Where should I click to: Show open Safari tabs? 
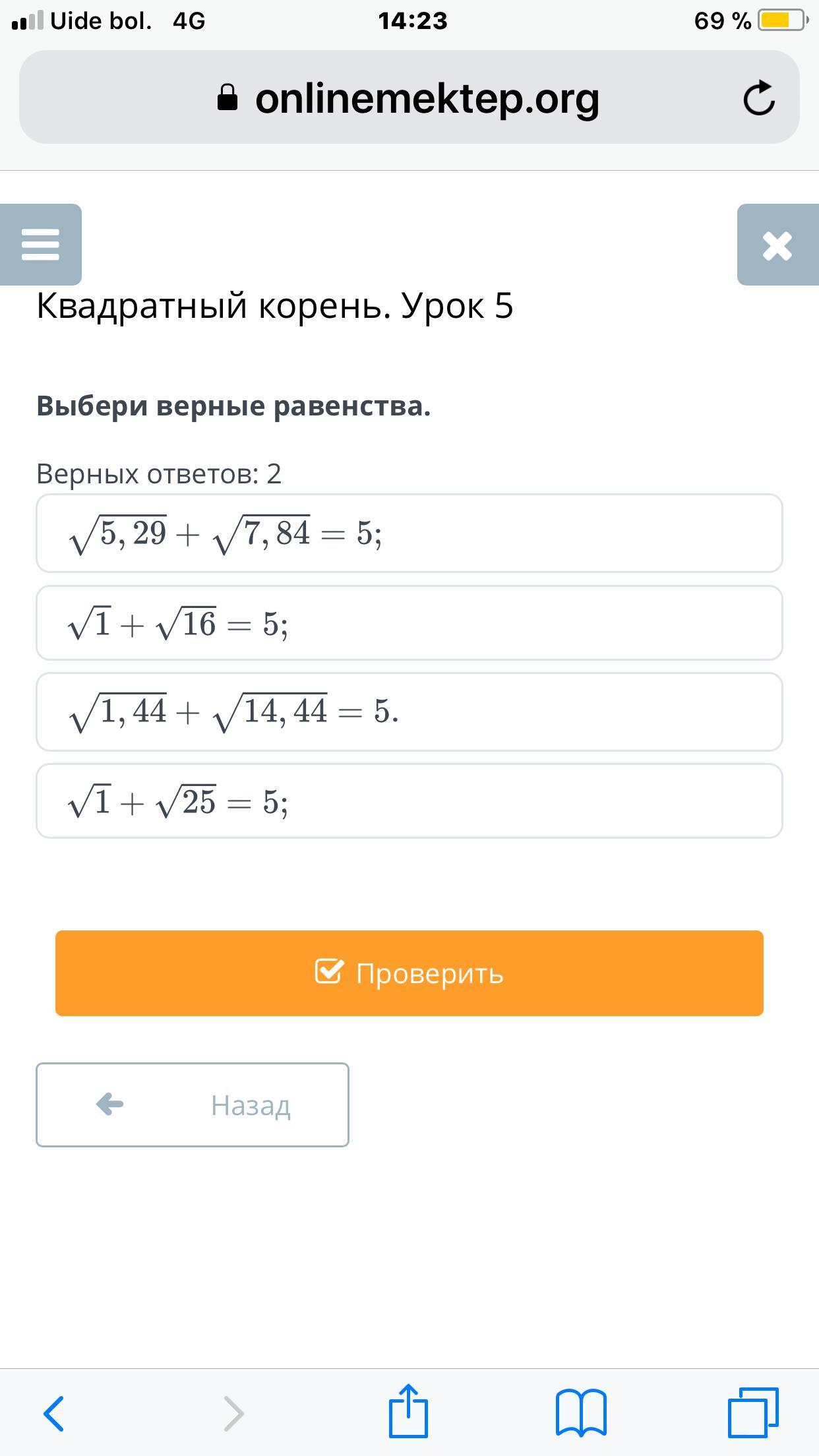(x=753, y=1412)
